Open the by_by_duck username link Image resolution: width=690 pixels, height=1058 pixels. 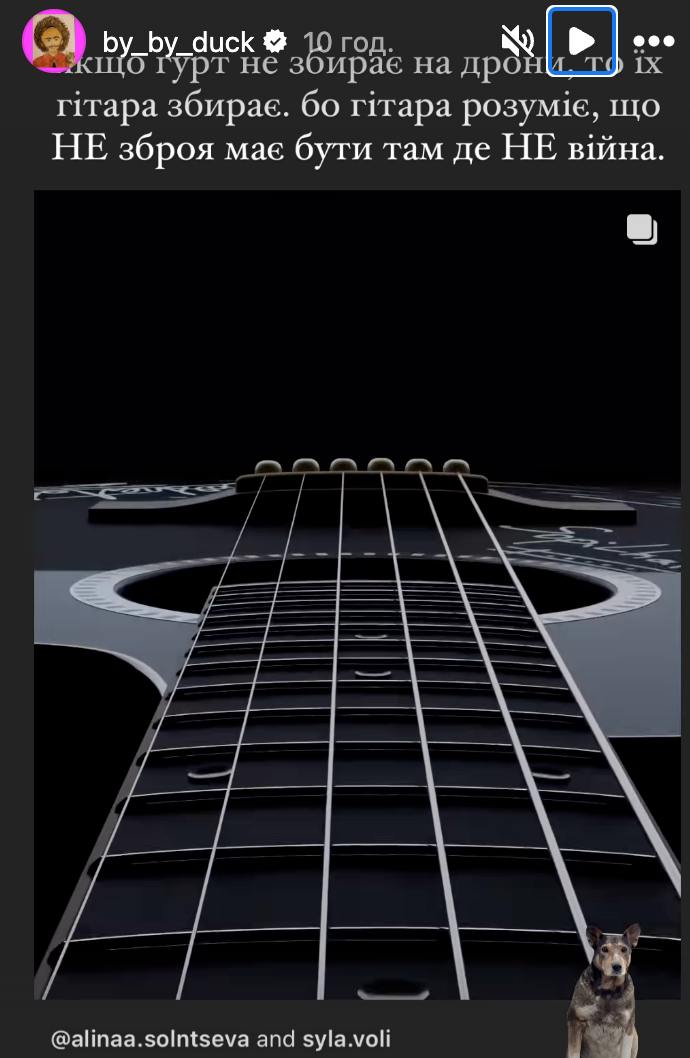[x=178, y=42]
